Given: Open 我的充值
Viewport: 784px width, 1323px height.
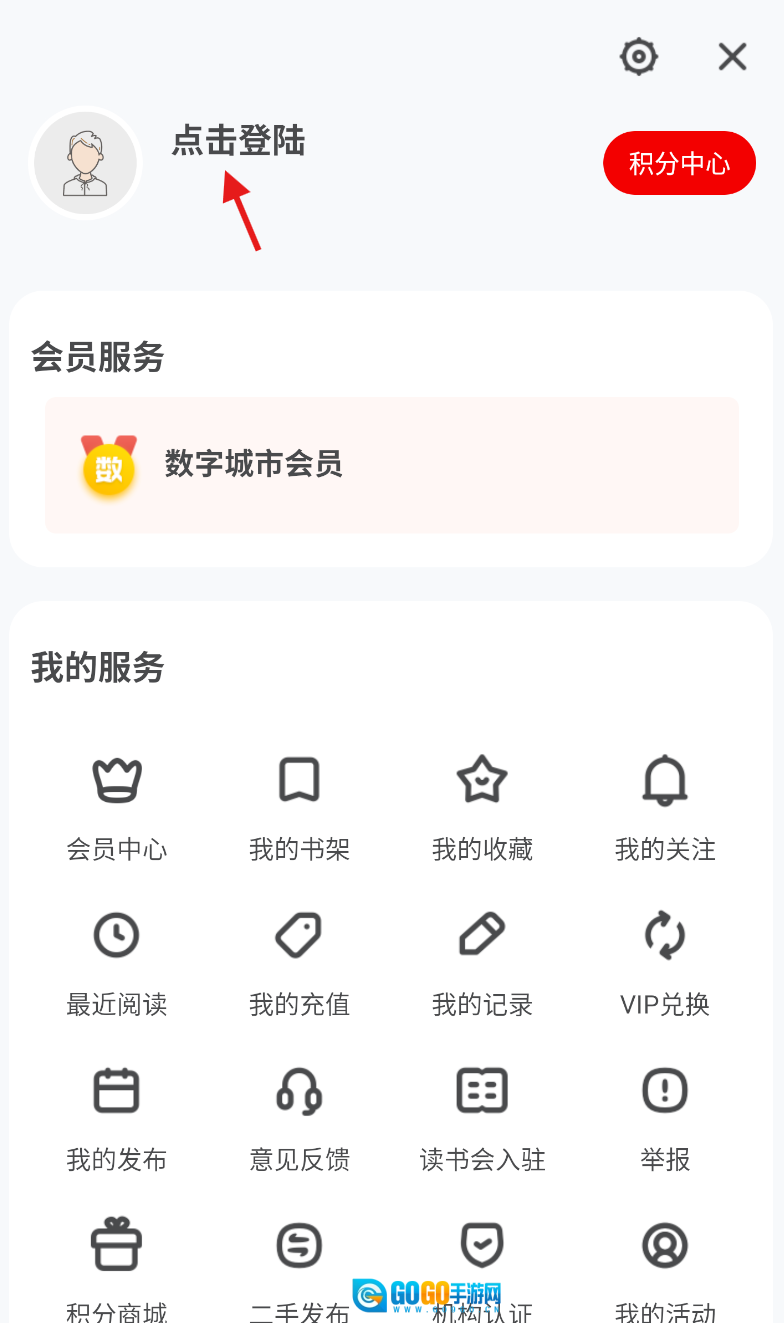Looking at the screenshot, I should (299, 960).
